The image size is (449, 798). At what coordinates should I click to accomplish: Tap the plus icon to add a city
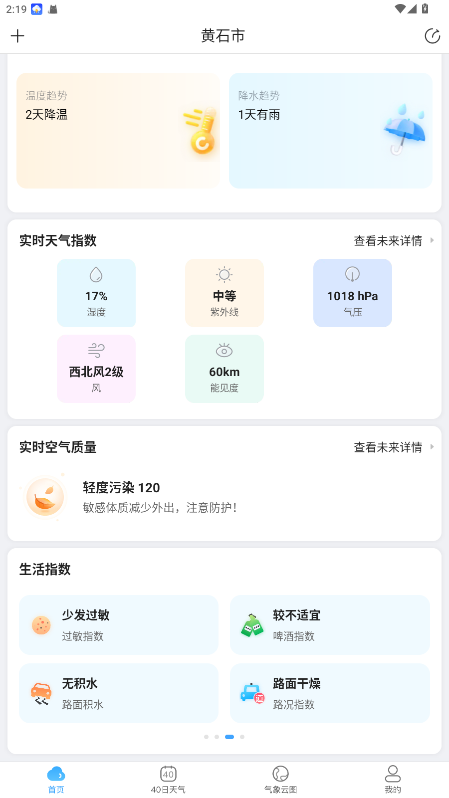coord(17,36)
